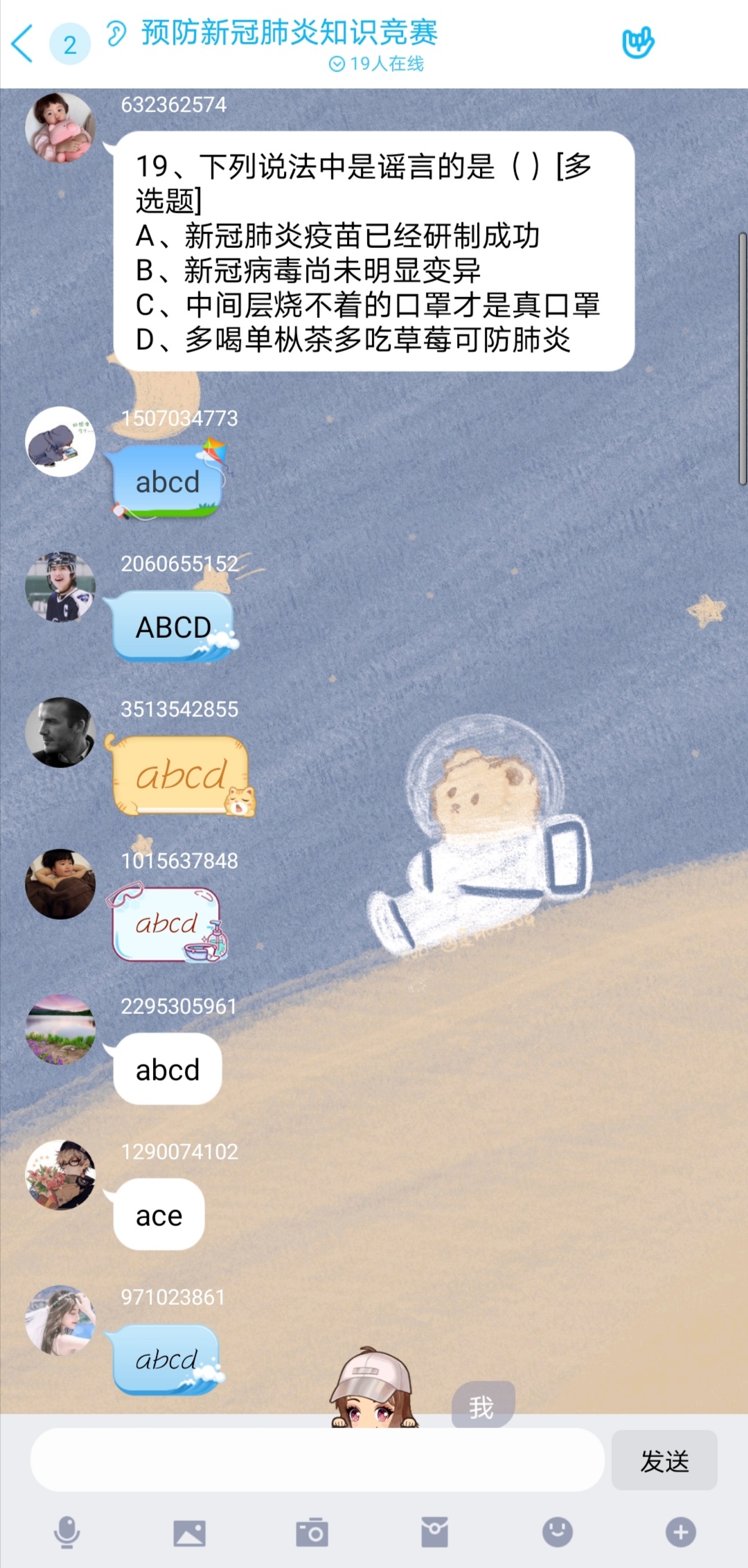View avatar of user 1290074102
Image resolution: width=748 pixels, height=1568 pixels.
pos(60,1175)
